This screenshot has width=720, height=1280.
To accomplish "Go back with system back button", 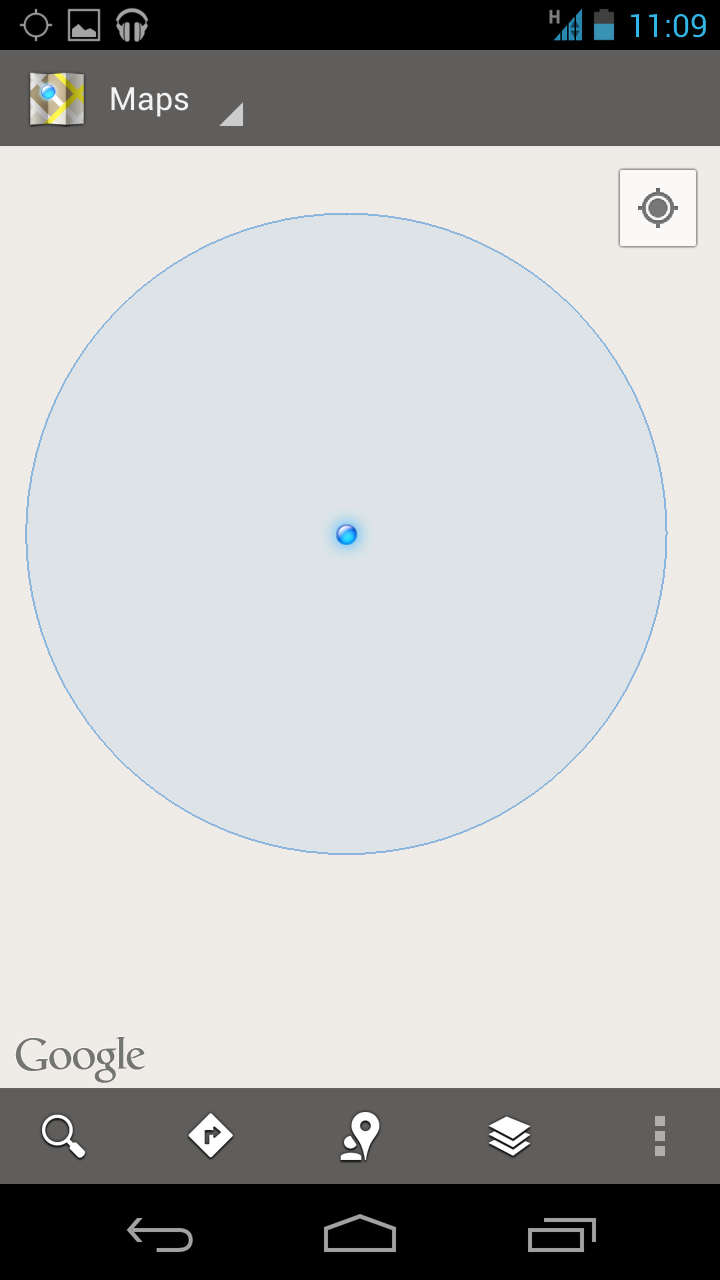I will (160, 1233).
